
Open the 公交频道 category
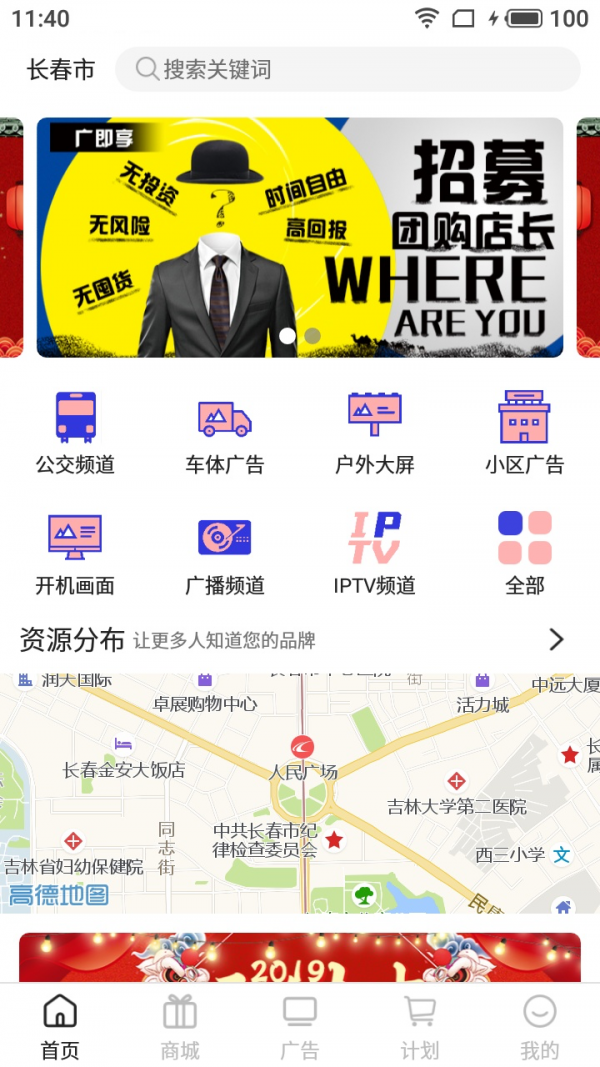tap(76, 432)
